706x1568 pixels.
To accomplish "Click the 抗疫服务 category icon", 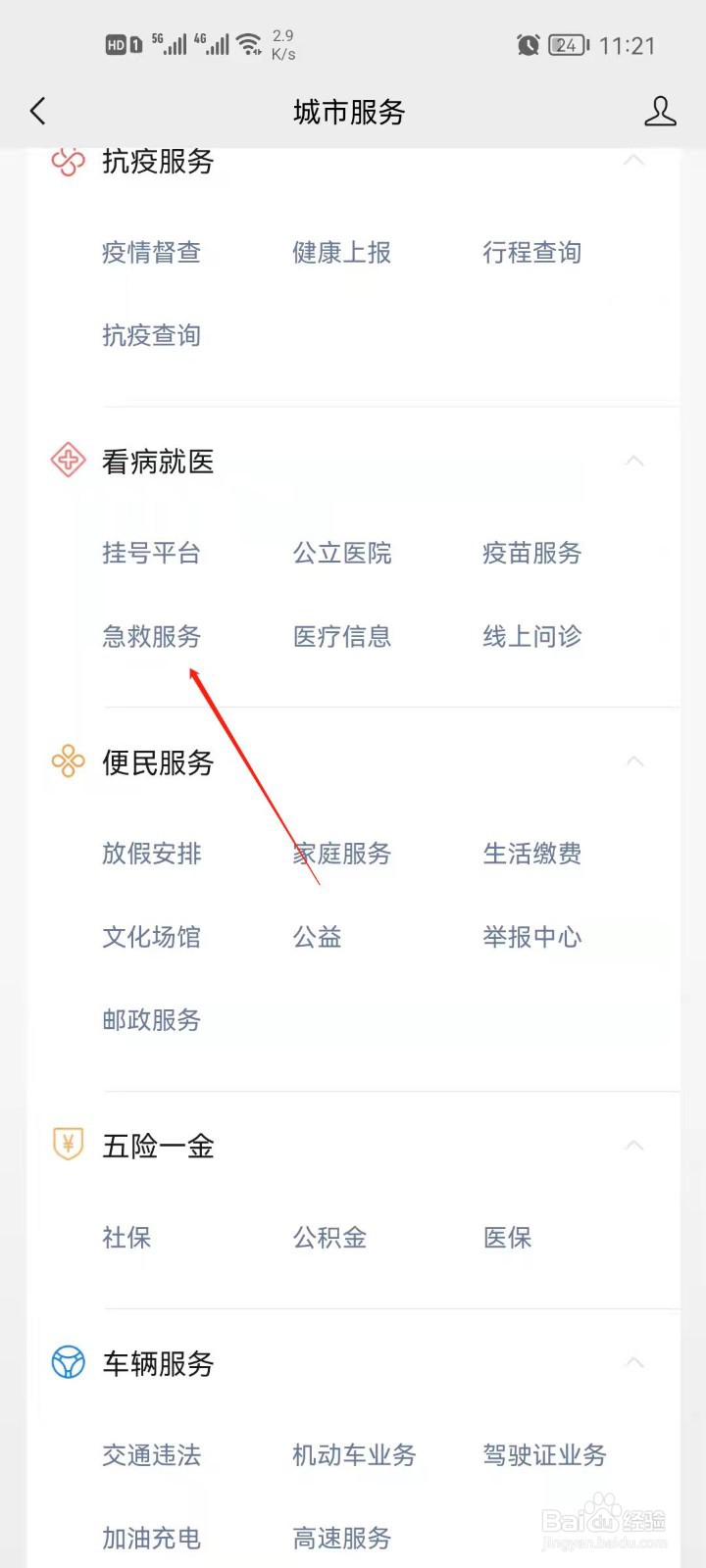I will (67, 164).
